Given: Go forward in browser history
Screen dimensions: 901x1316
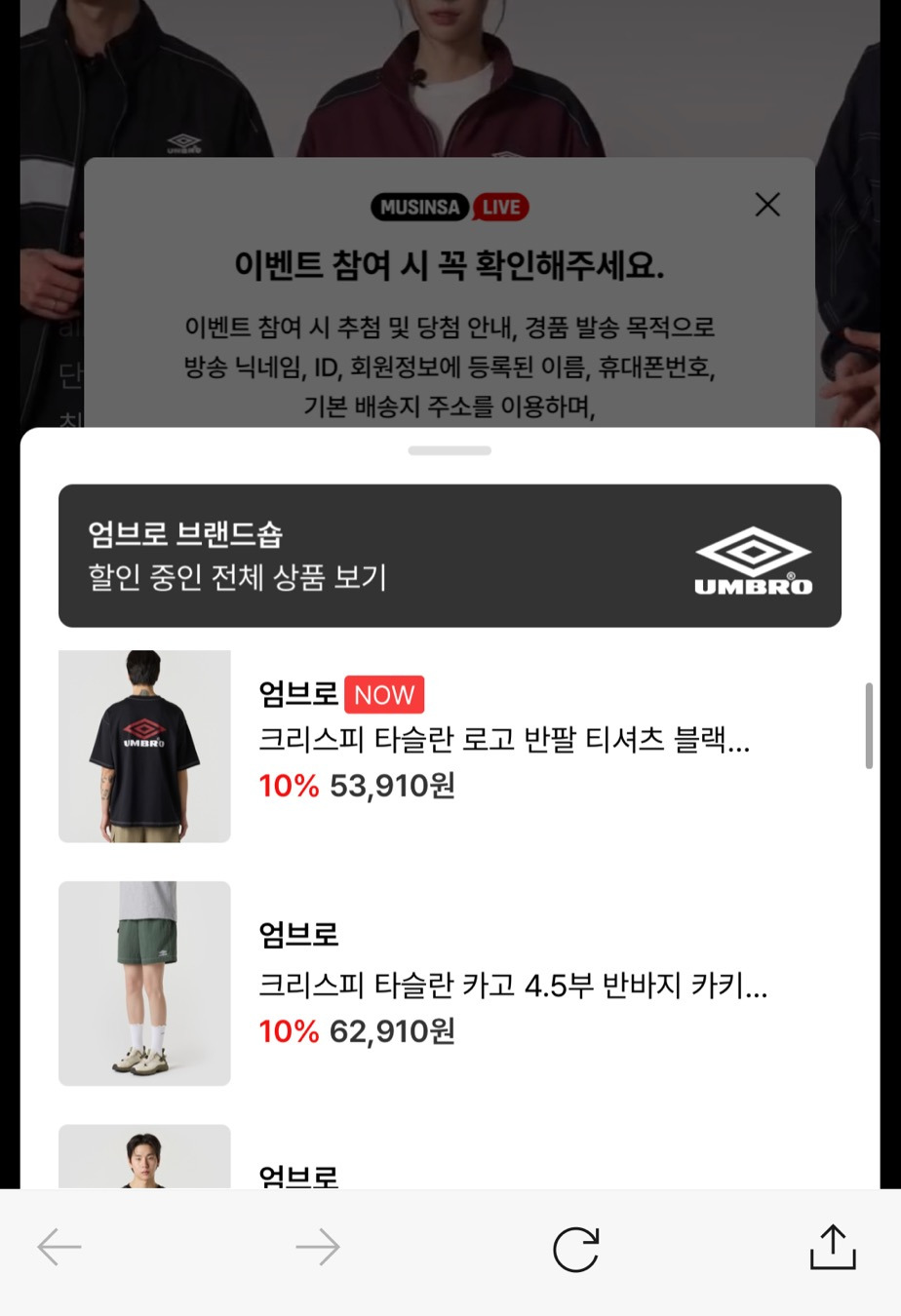Looking at the screenshot, I should tap(318, 1248).
